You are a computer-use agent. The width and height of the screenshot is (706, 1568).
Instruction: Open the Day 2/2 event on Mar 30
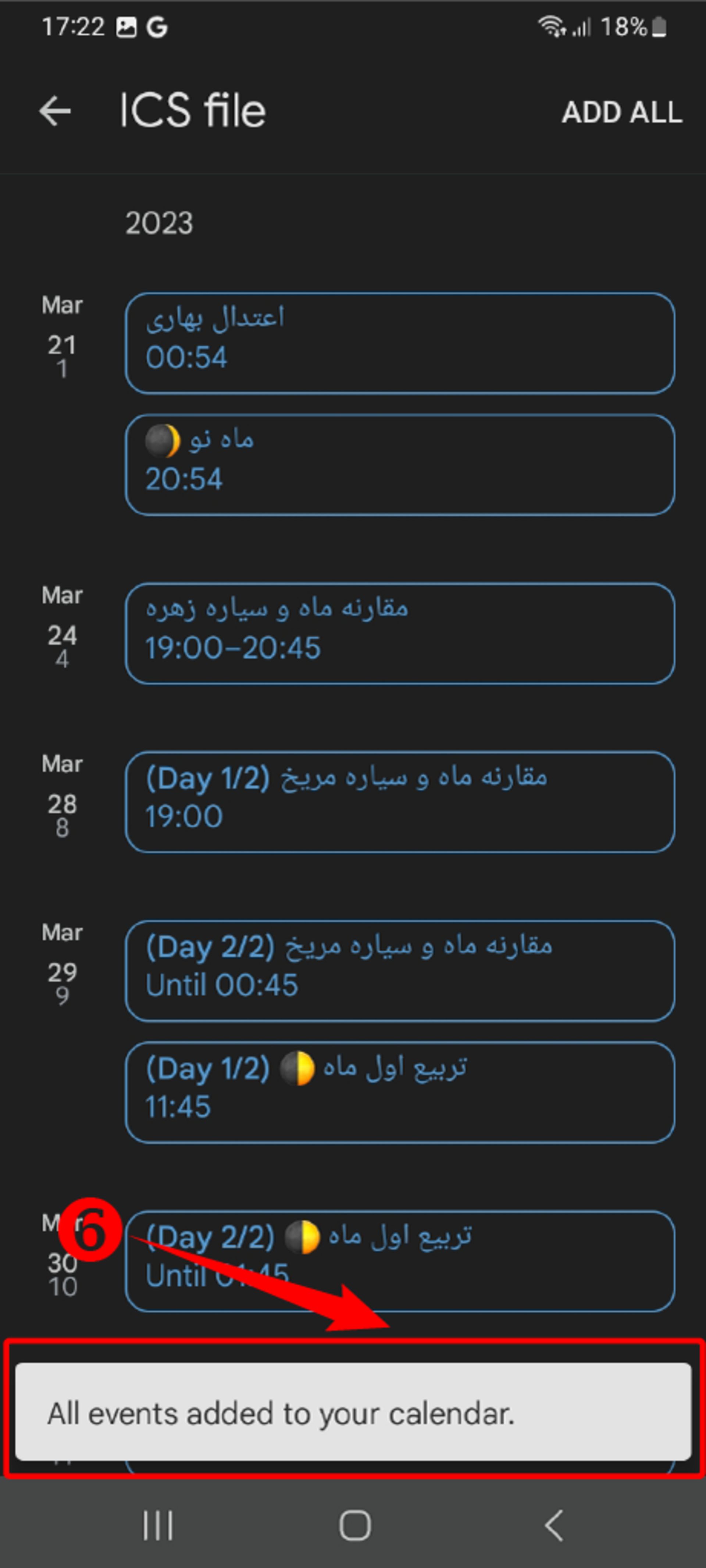pos(400,1261)
